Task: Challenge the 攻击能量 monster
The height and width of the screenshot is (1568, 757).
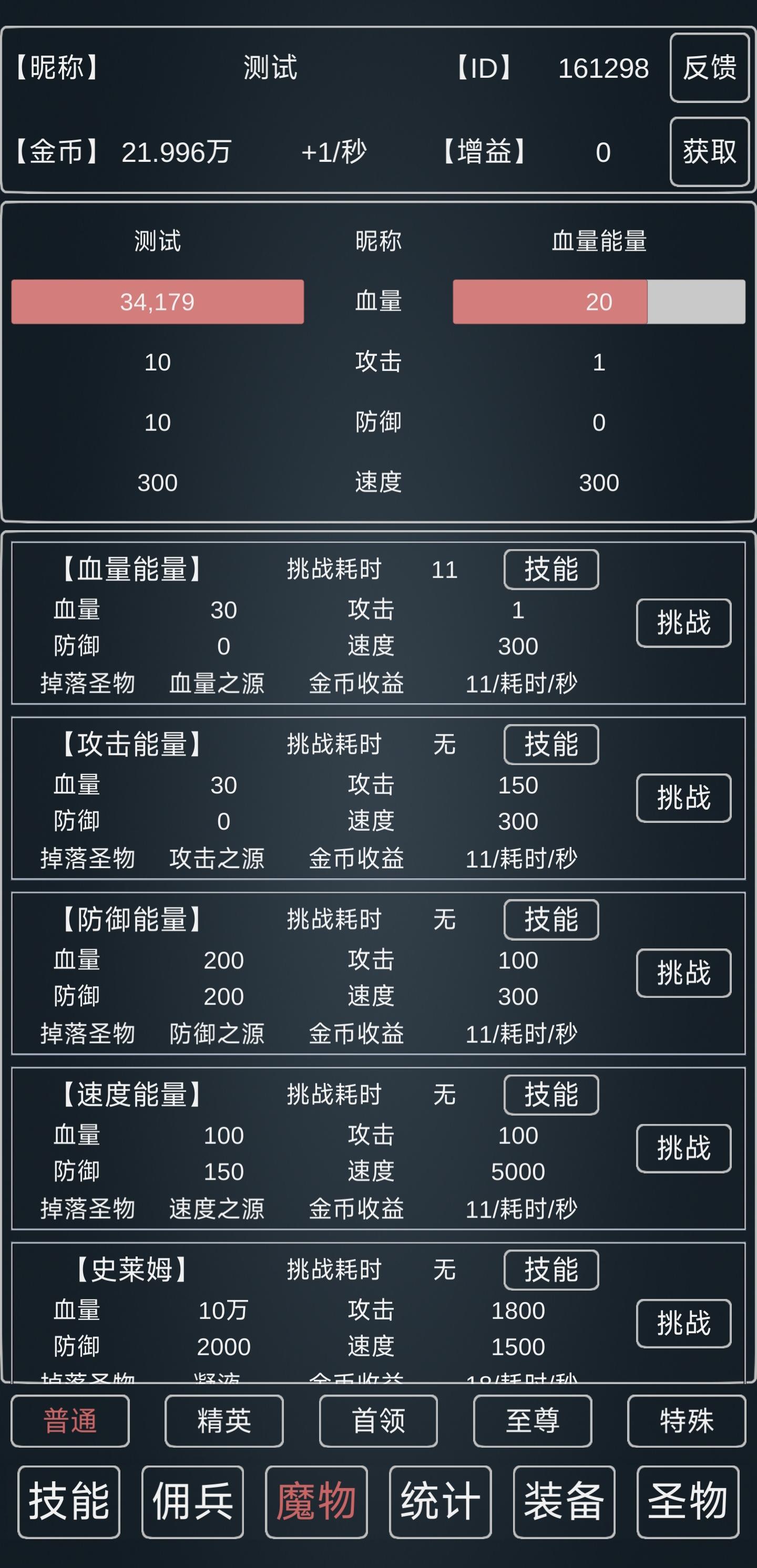Action: click(683, 798)
